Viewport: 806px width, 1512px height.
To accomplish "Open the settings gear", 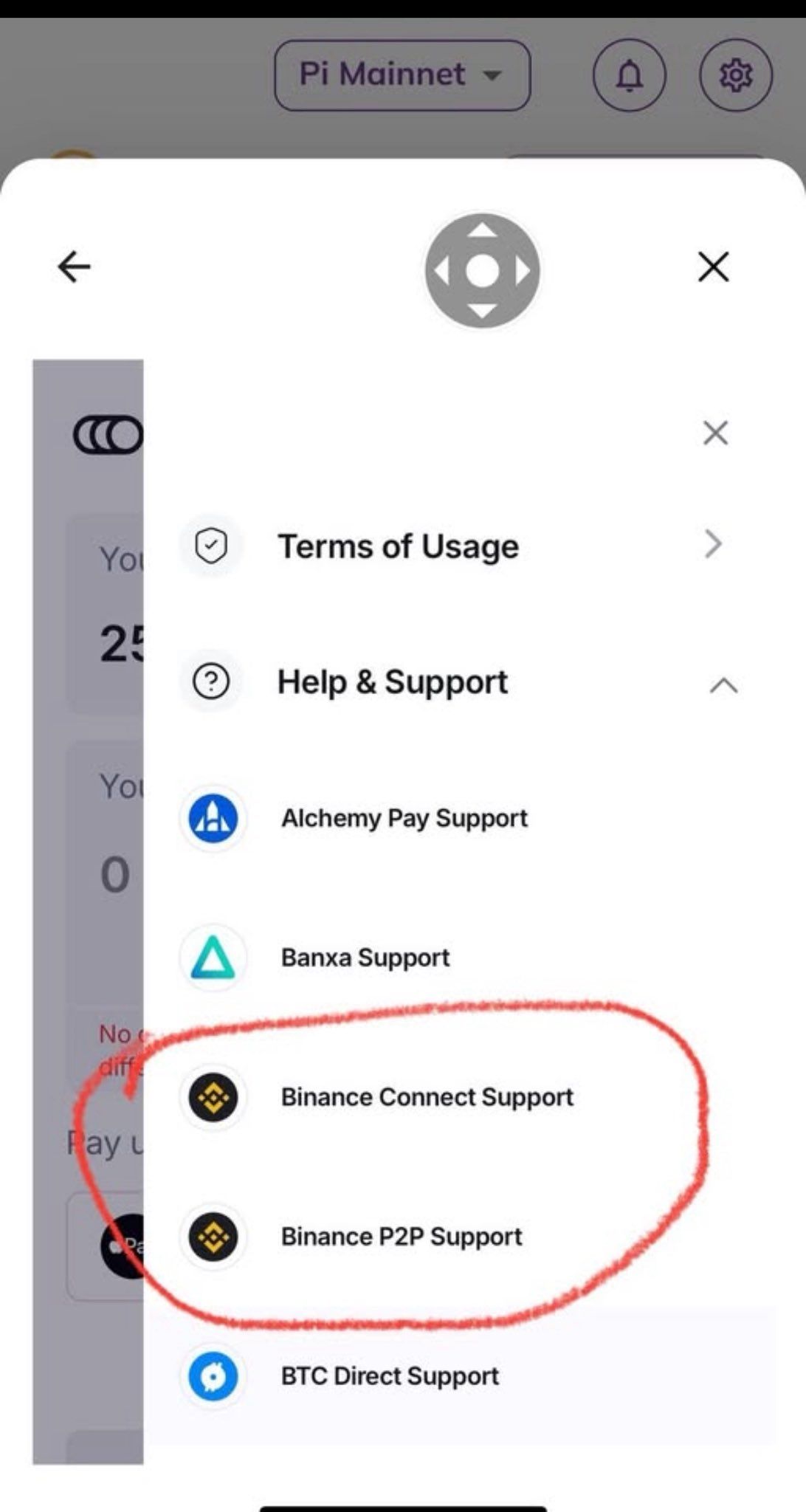I will coord(735,75).
